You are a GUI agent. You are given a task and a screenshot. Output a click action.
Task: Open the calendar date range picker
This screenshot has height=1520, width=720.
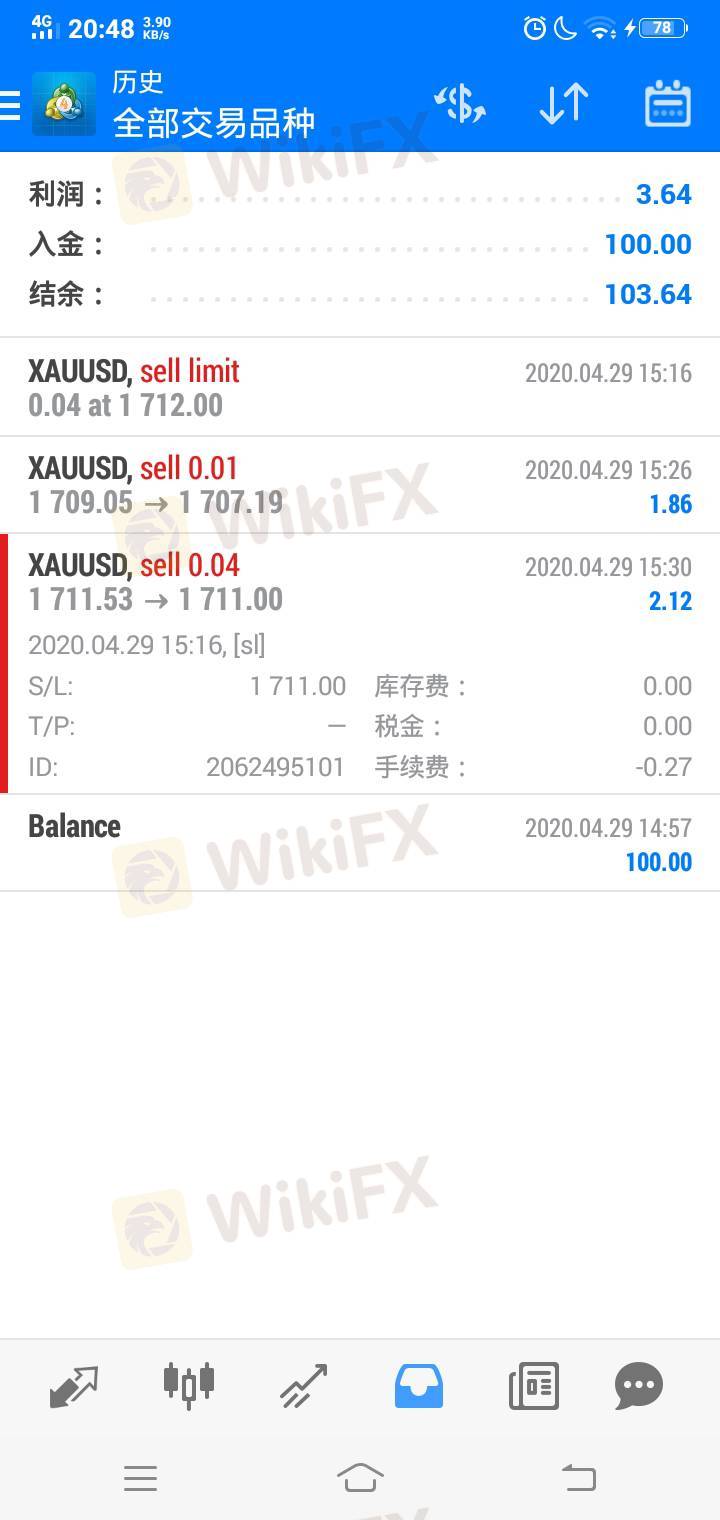click(667, 104)
